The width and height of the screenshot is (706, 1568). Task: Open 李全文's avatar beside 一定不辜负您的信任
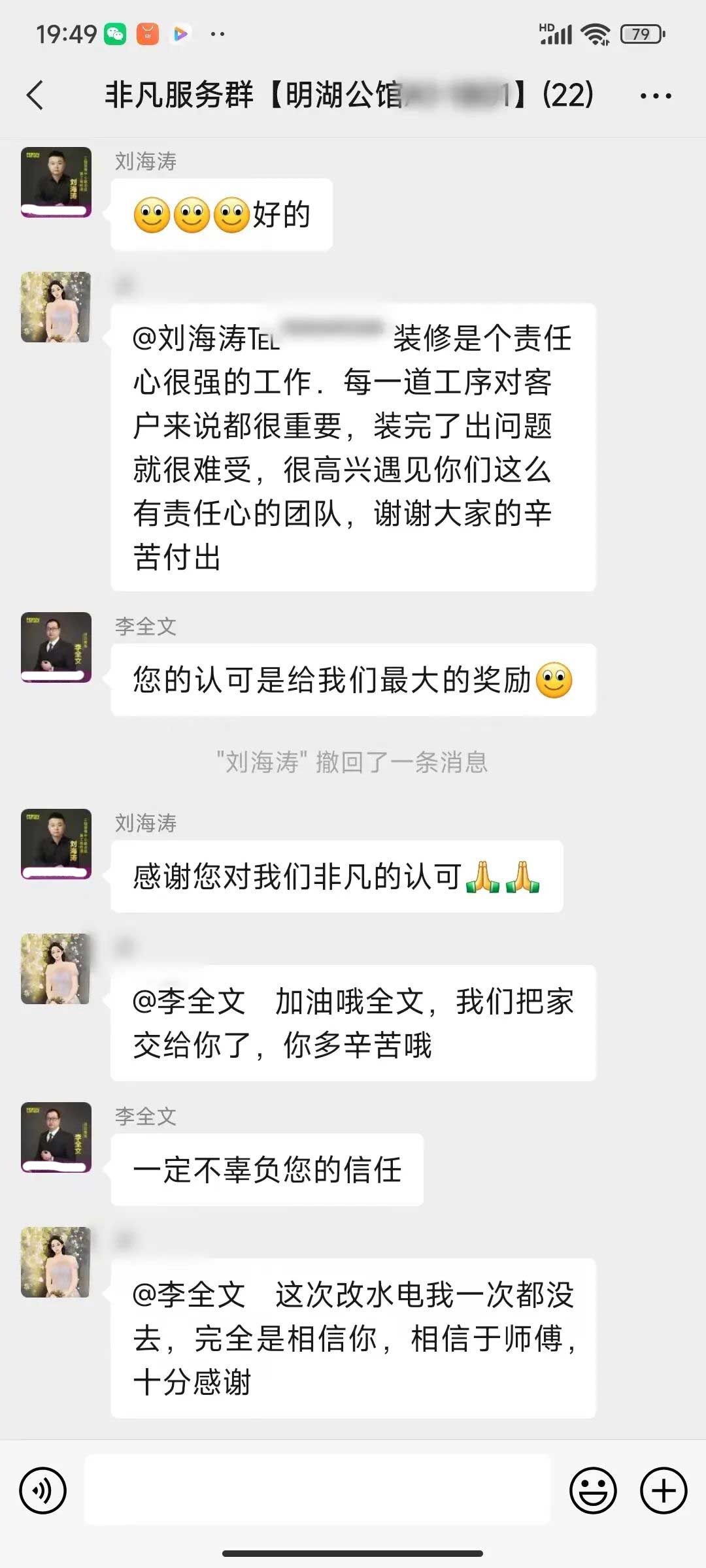click(x=56, y=1137)
